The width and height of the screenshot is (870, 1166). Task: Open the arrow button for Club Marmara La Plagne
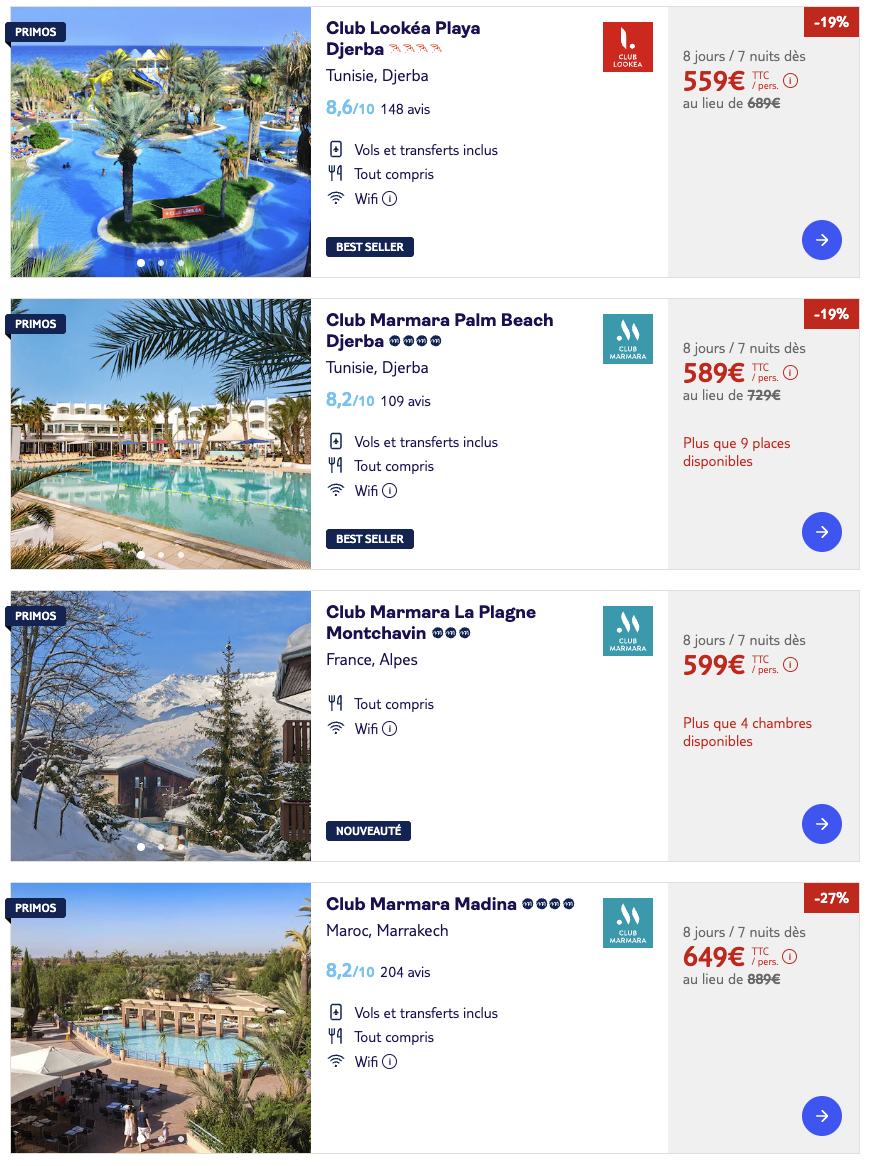(821, 824)
